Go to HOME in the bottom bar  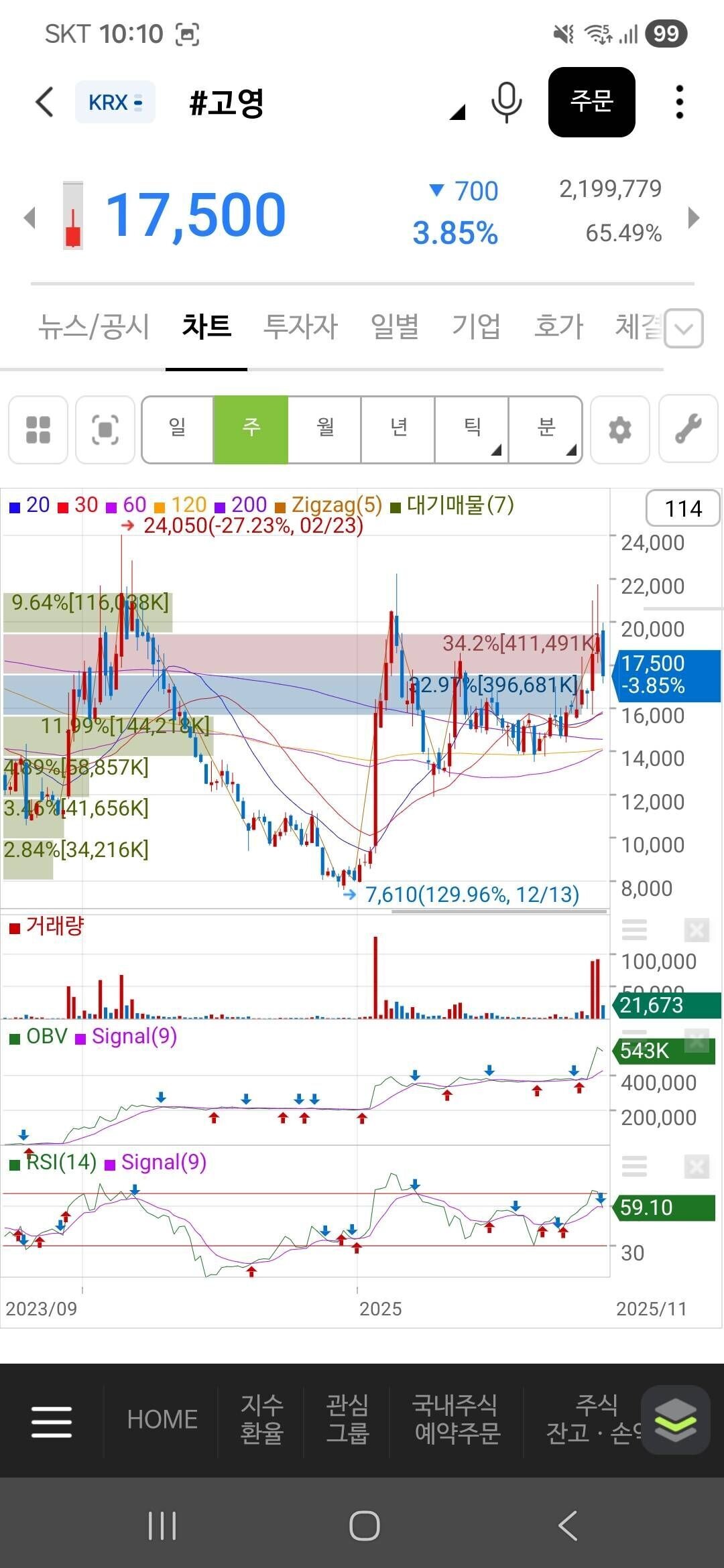pyautogui.click(x=162, y=1419)
